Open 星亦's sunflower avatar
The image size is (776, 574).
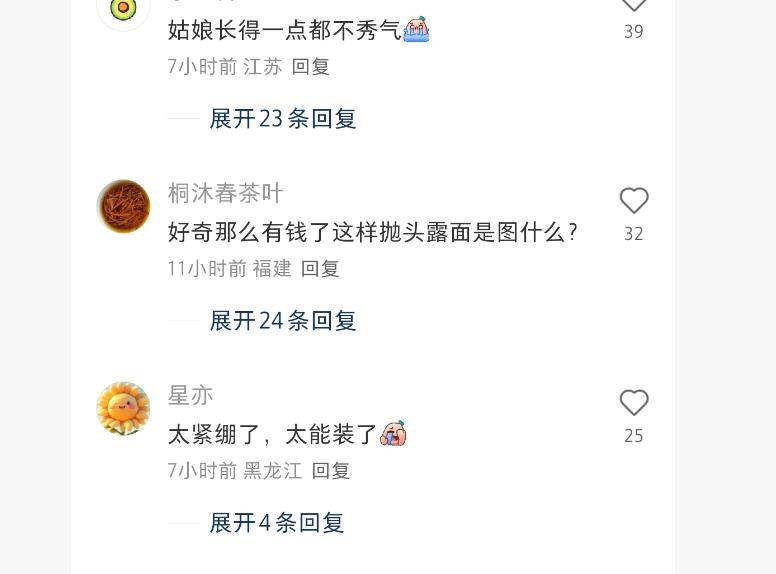tap(123, 409)
